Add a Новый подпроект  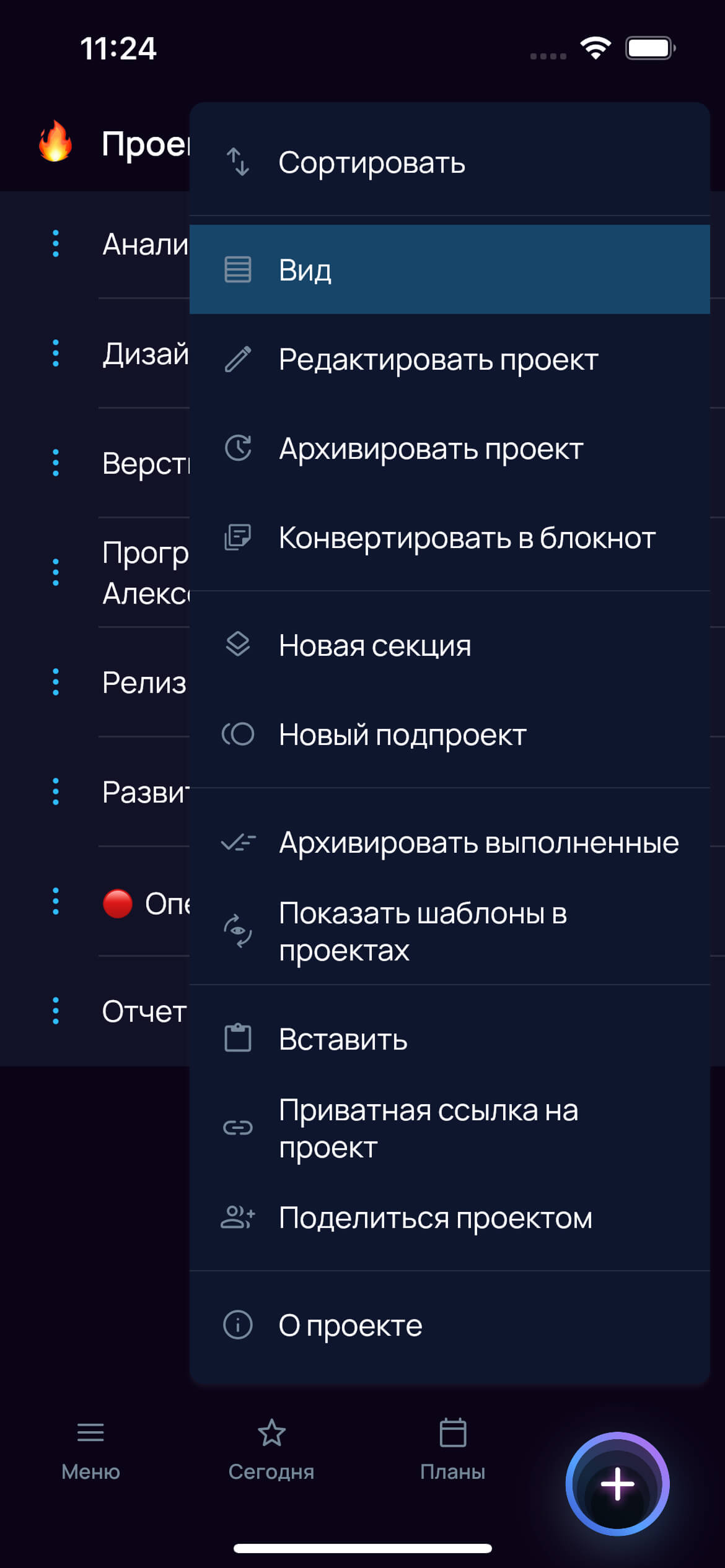[449, 734]
